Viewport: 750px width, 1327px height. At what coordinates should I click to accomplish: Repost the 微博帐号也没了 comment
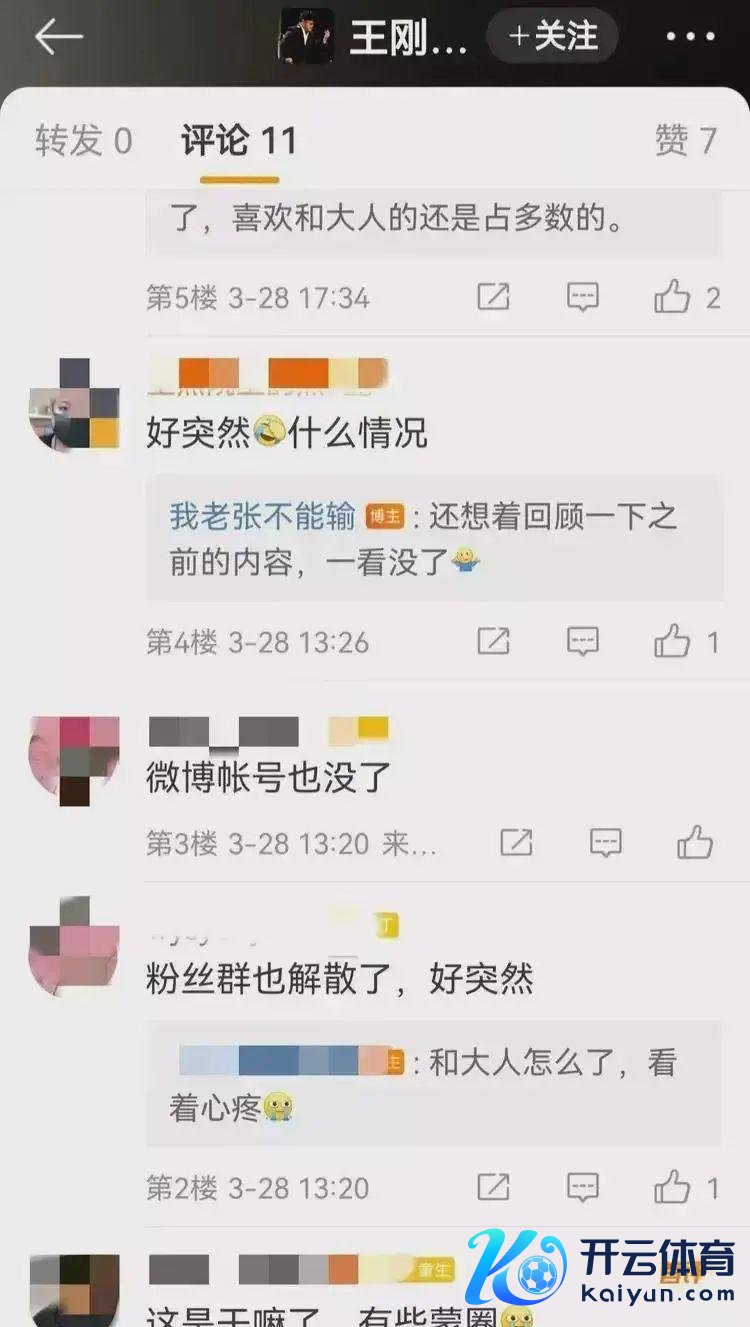pos(516,843)
